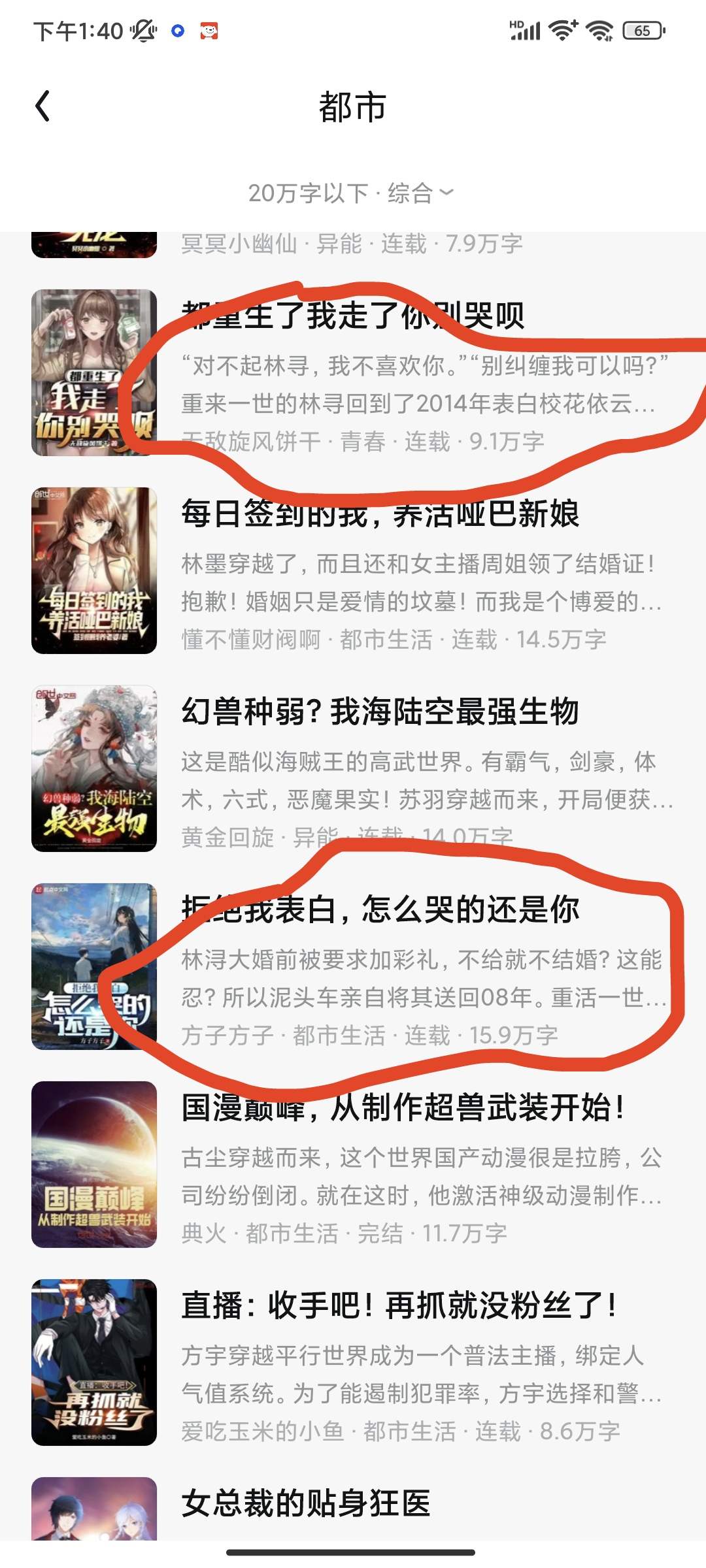The width and height of the screenshot is (706, 1568).
Task: Open the novel 都重生了我走了你别哭呗
Action: (x=353, y=372)
